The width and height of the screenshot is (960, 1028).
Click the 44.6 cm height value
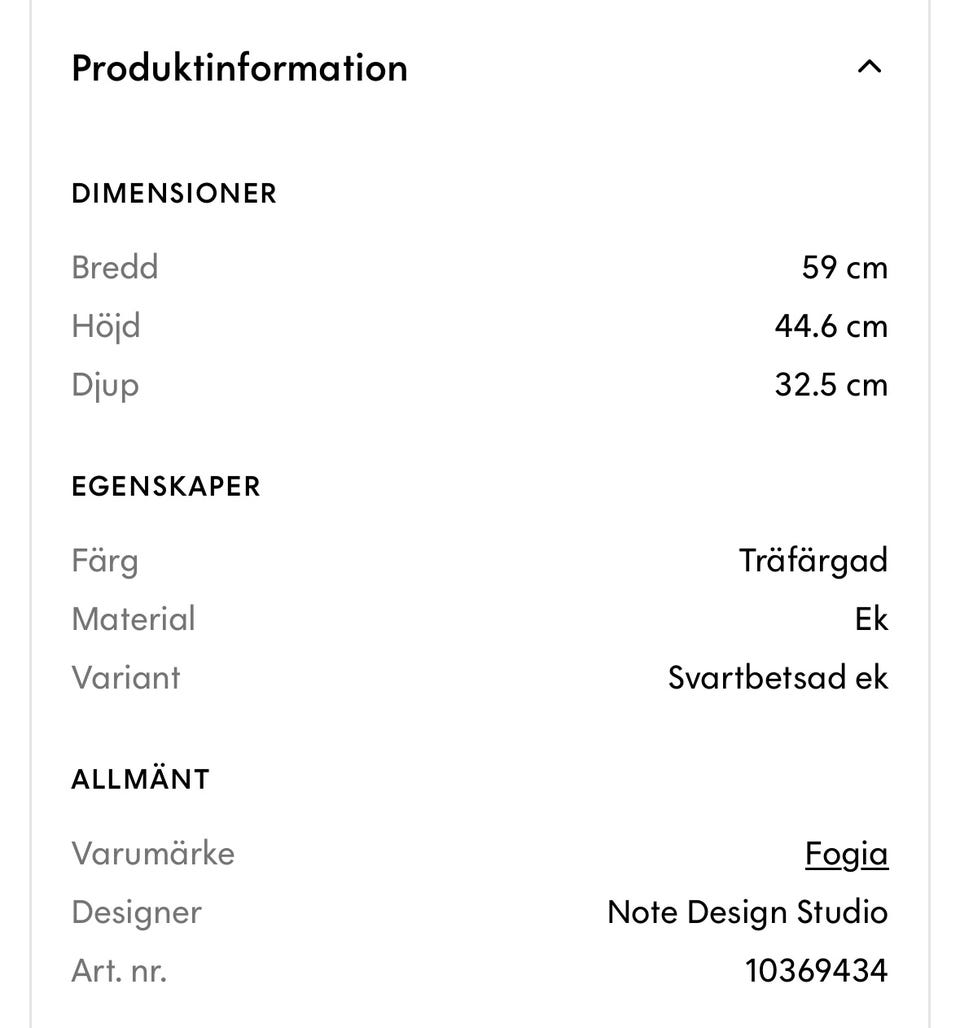pyautogui.click(x=832, y=325)
